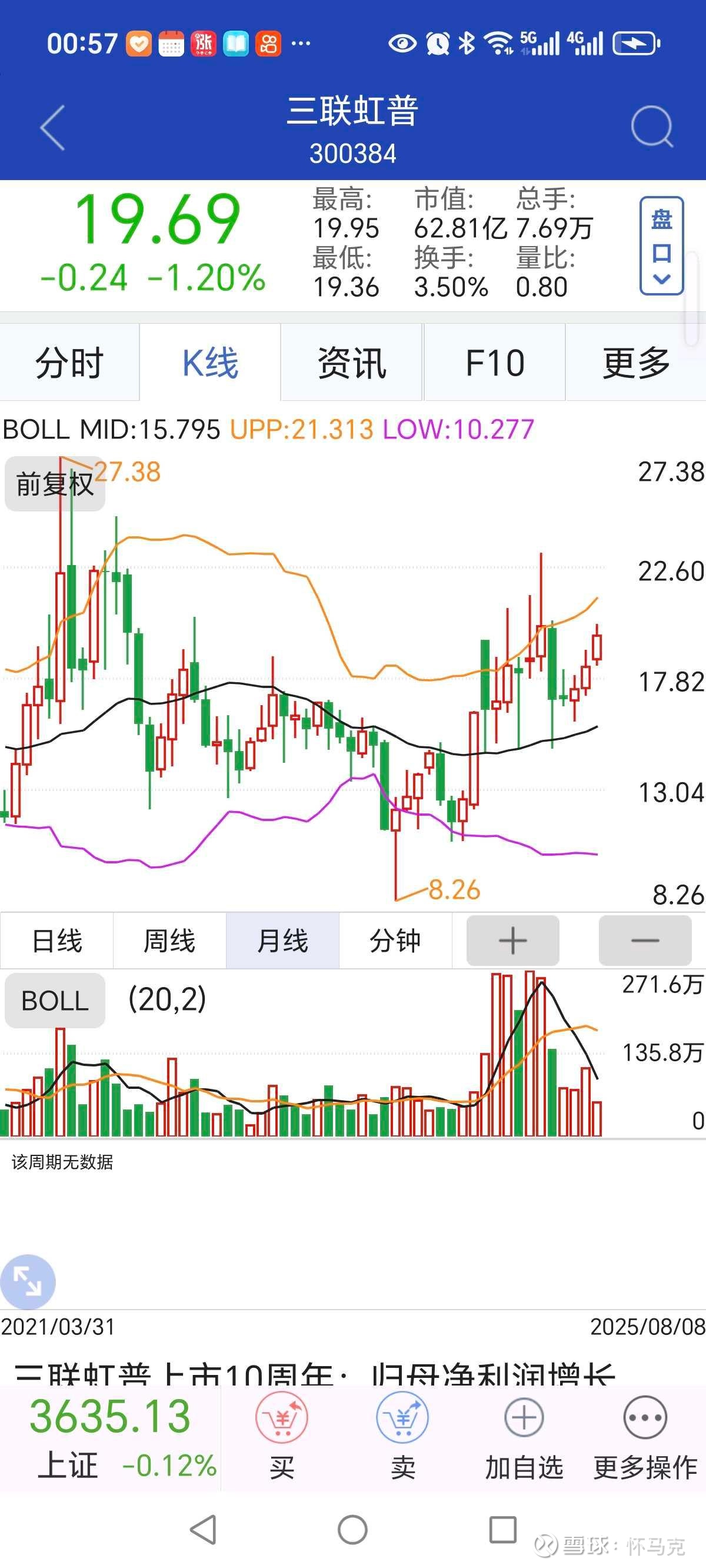Screen dimensions: 706x1568
Task: Open the stock search icon
Action: tap(652, 127)
